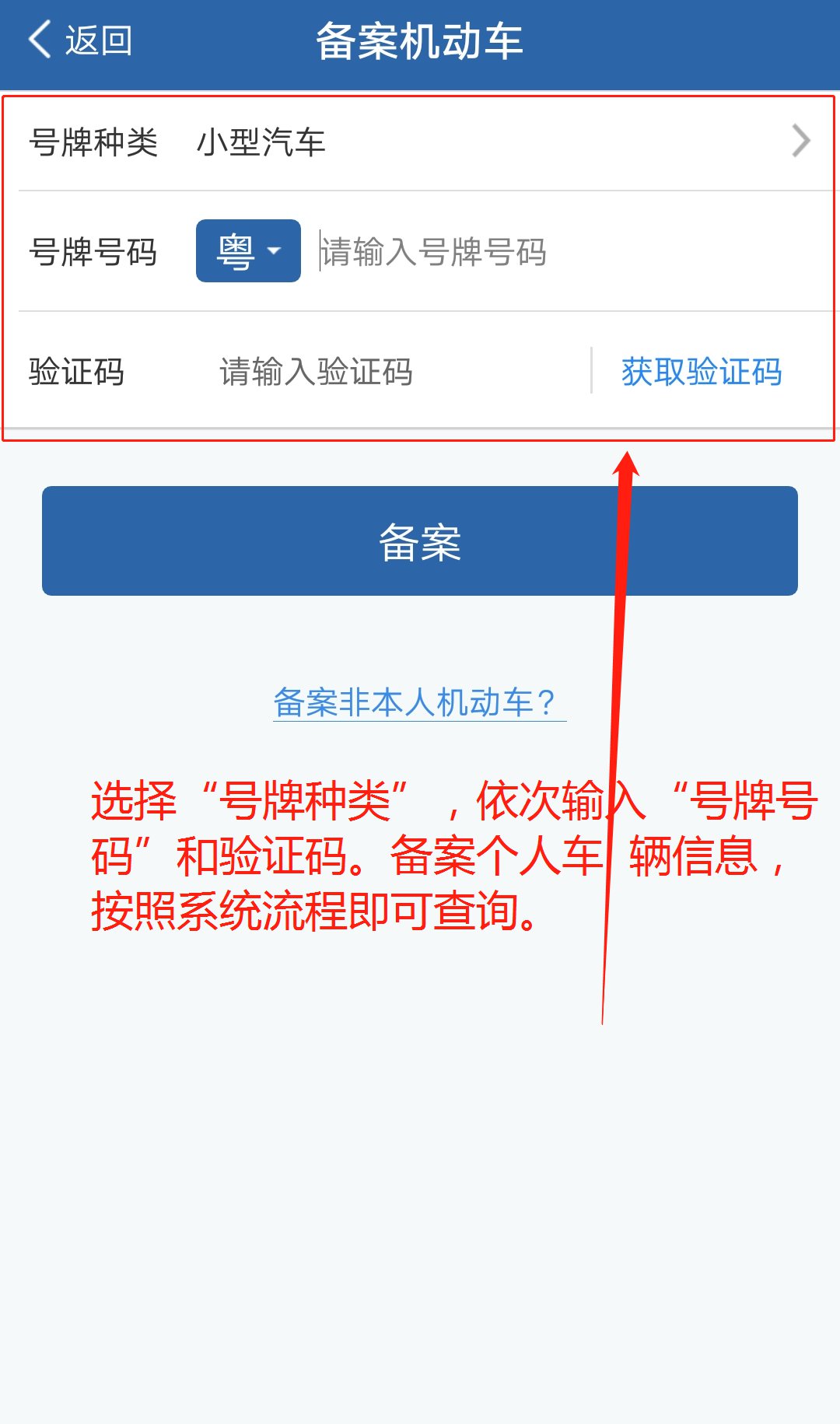Open 号牌种类 plate type selector
The image size is (840, 1424).
420,142
